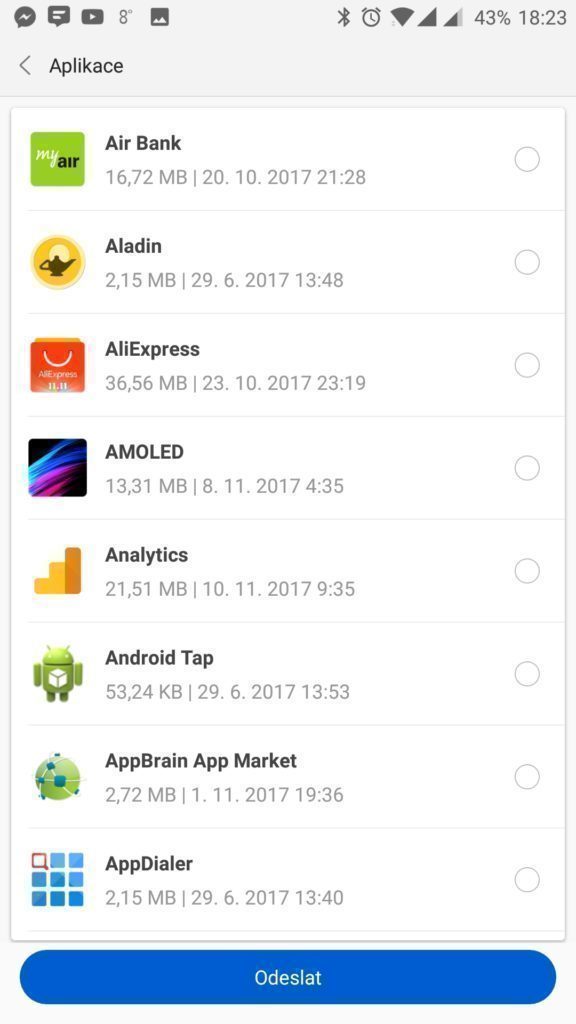The image size is (576, 1024).
Task: Select the Air Bank radio button
Action: [x=527, y=159]
